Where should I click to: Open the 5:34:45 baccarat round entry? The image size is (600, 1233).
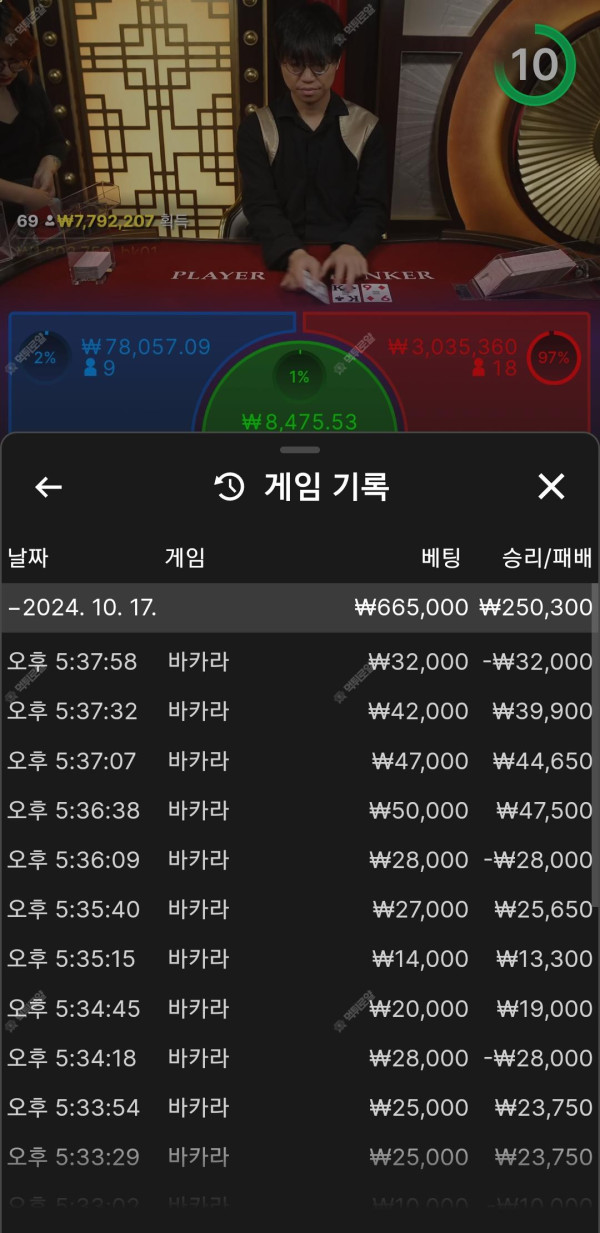pyautogui.click(x=298, y=1009)
